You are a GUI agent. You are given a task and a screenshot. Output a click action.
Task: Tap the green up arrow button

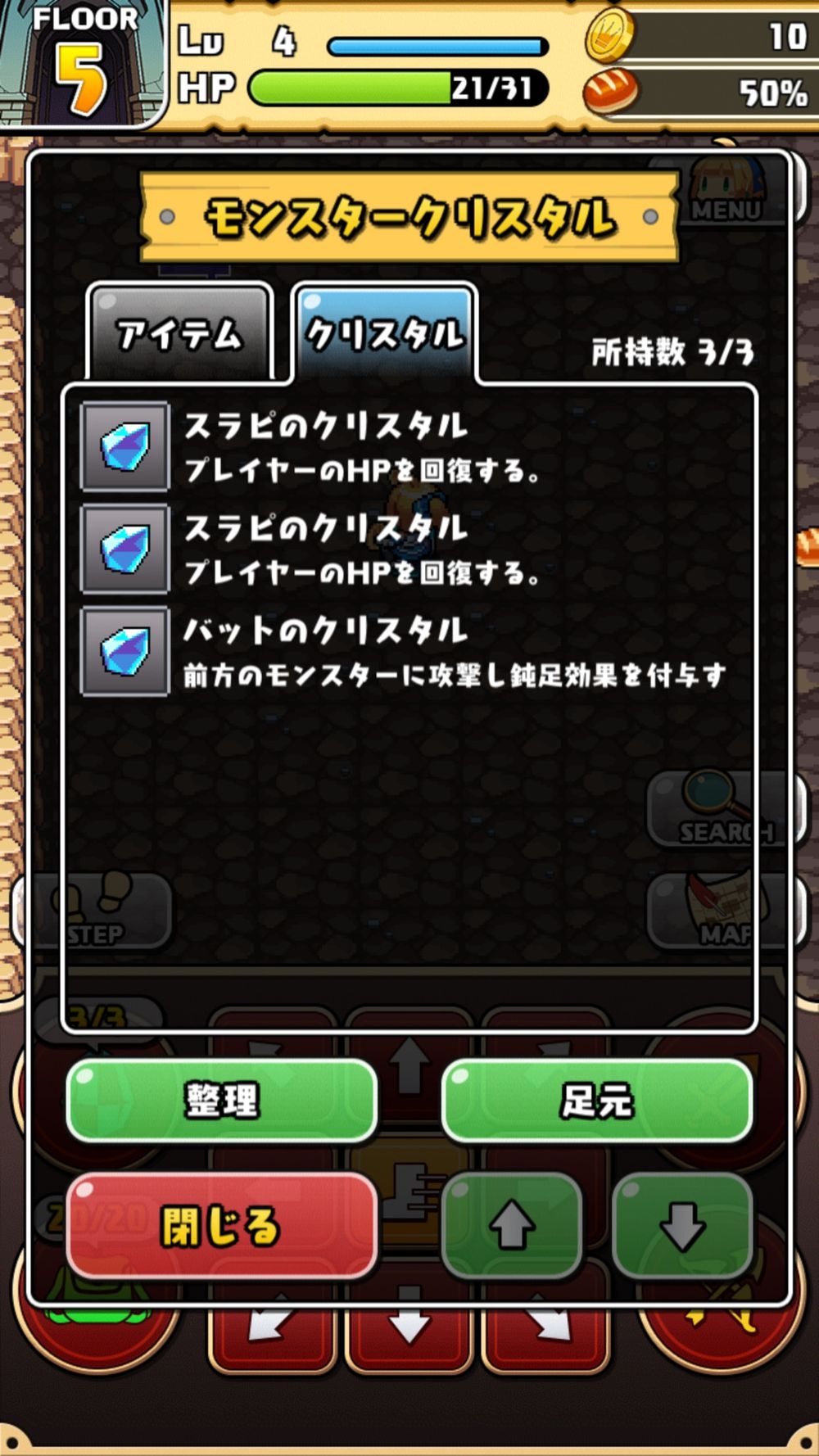[x=512, y=1226]
